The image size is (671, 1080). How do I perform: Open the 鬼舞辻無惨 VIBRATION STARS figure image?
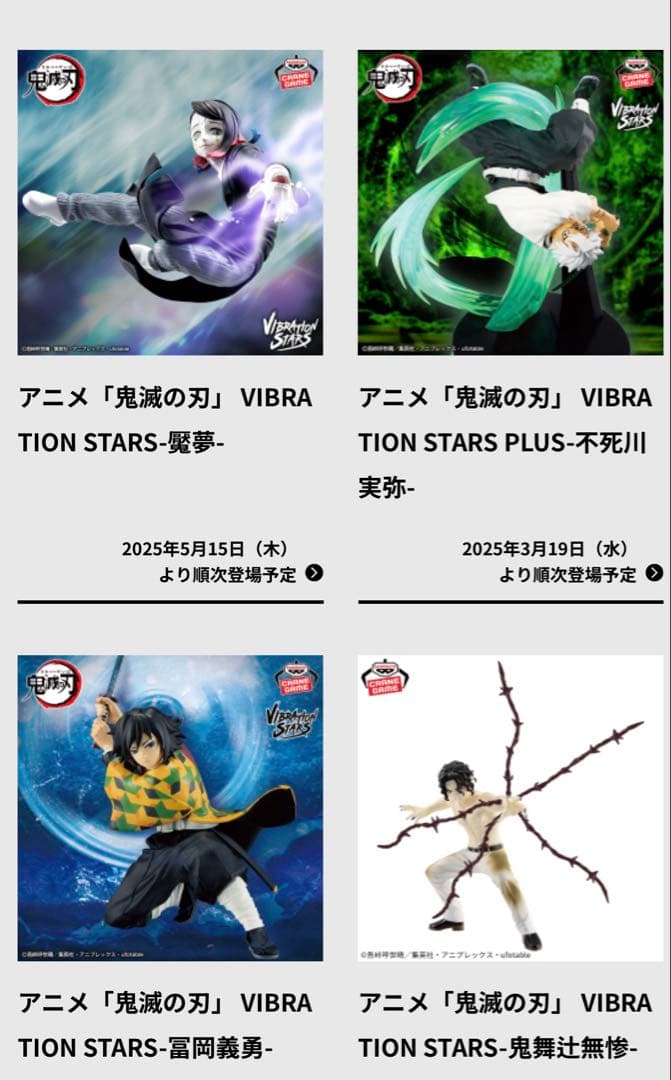tap(510, 807)
